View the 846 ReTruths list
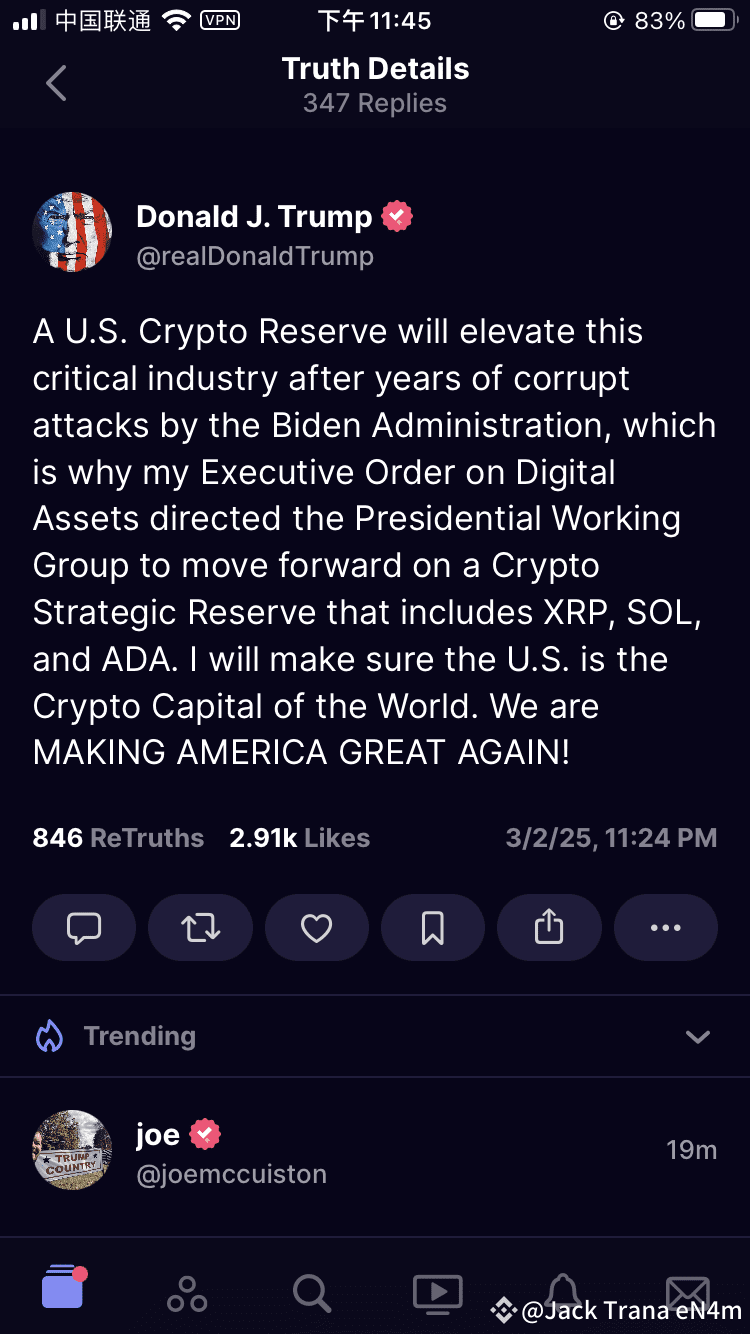Image resolution: width=750 pixels, height=1334 pixels. pos(117,838)
